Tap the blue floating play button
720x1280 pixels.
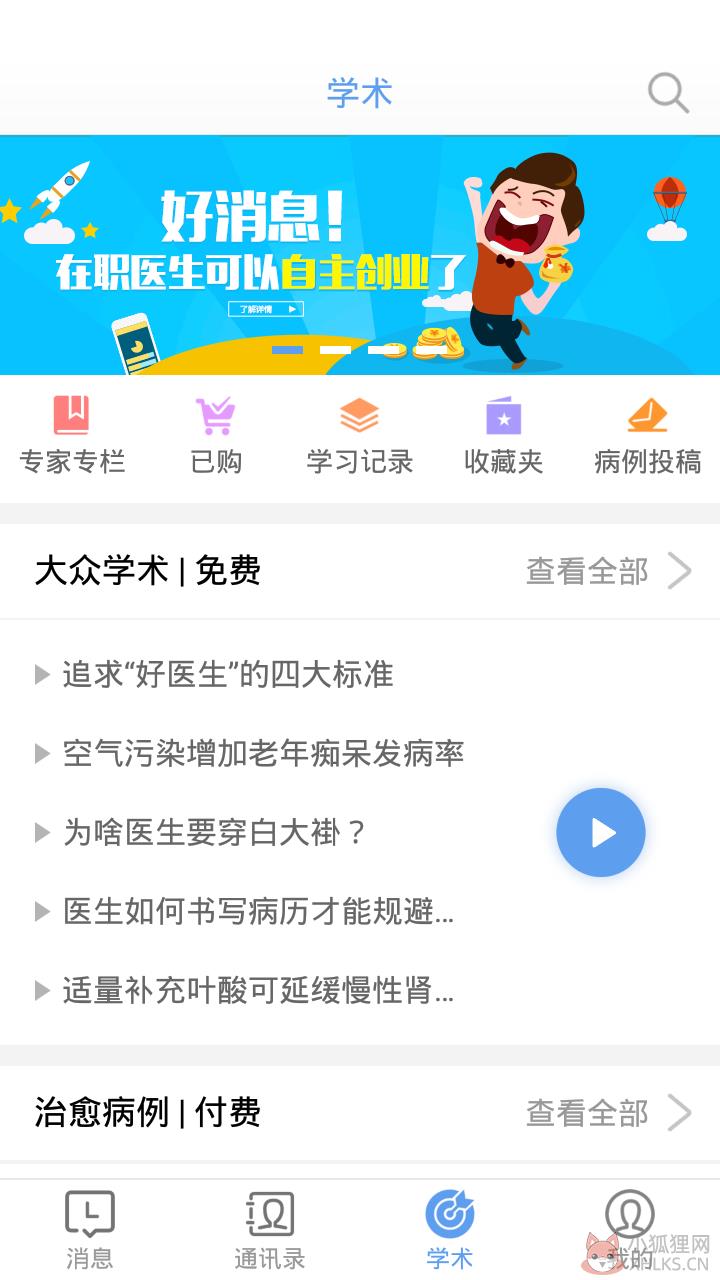(601, 833)
